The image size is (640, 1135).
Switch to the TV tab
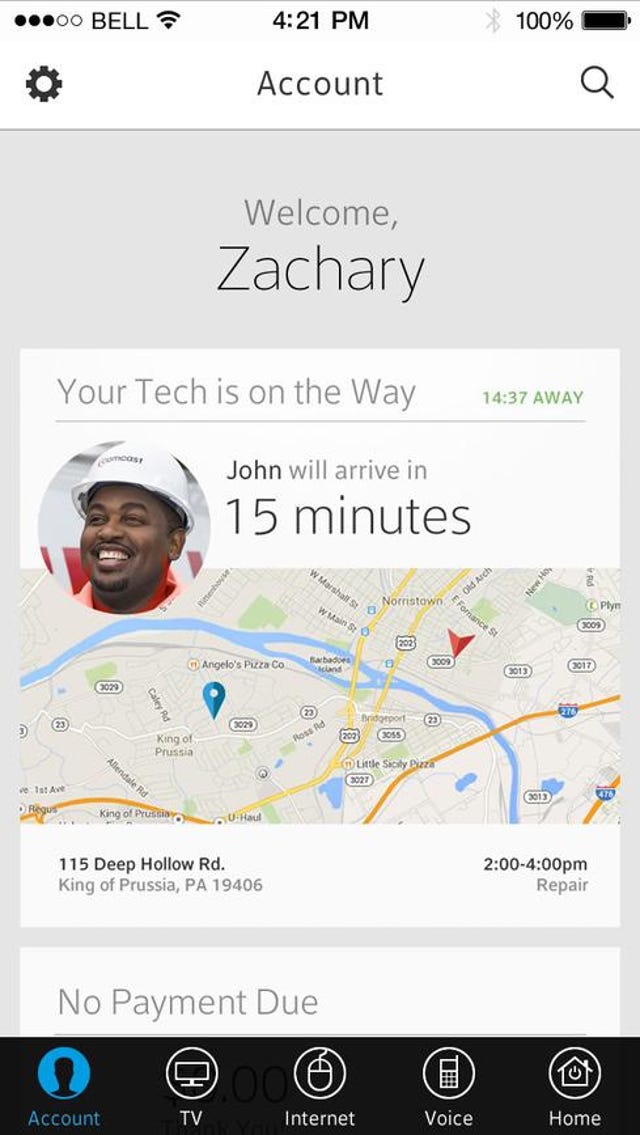pyautogui.click(x=191, y=1087)
